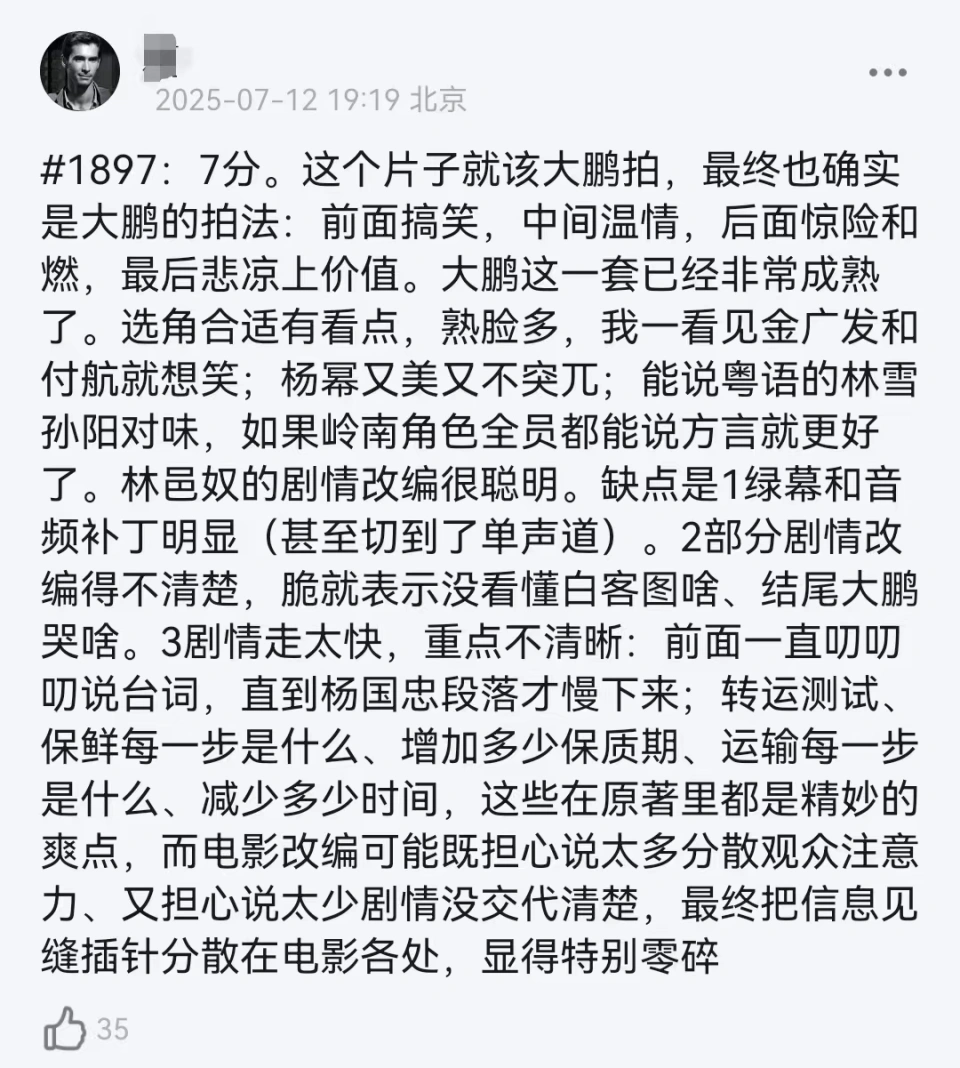
Task: Open the reviewer's profile avatar
Action: tap(80, 71)
